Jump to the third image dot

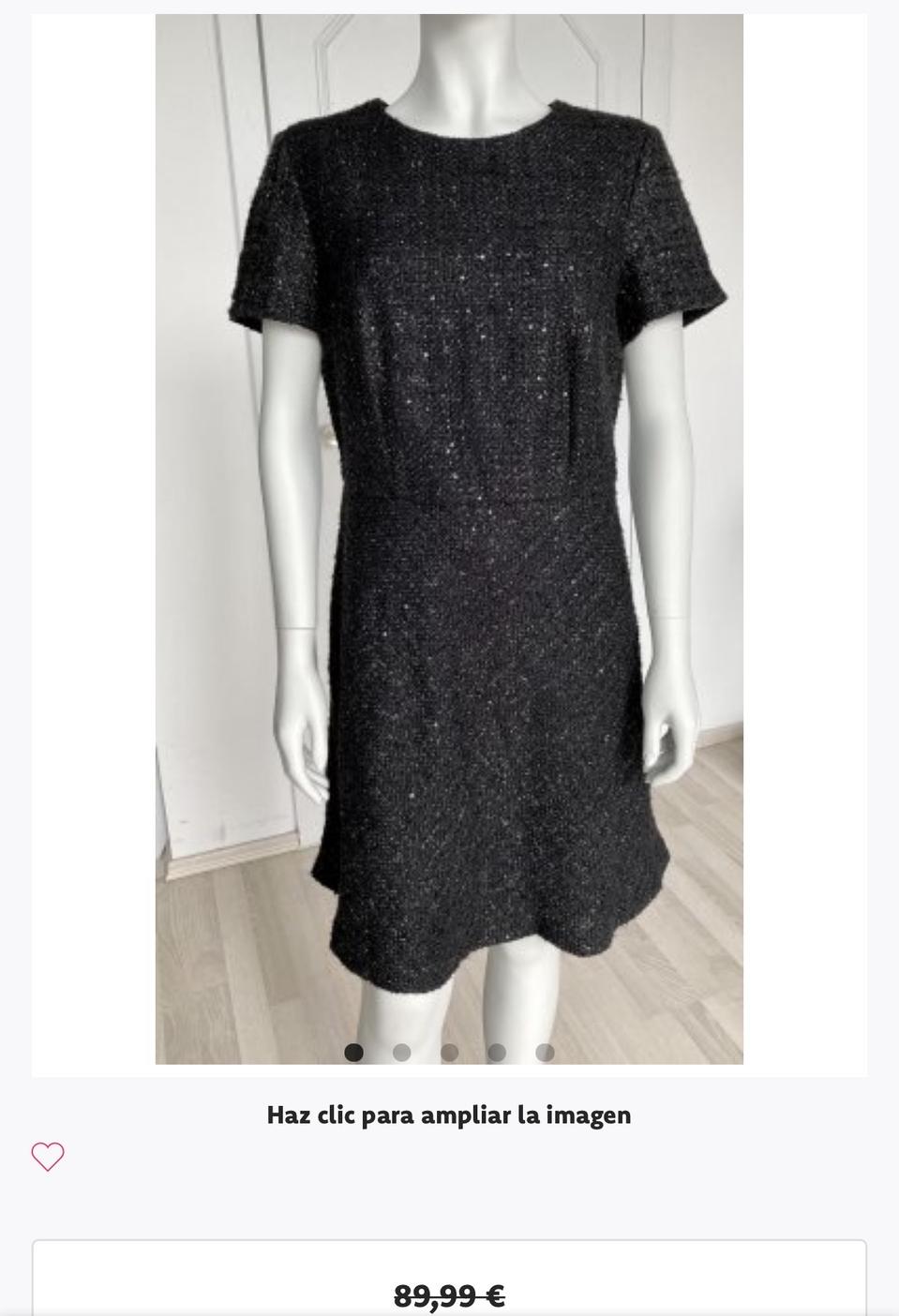450,1053
